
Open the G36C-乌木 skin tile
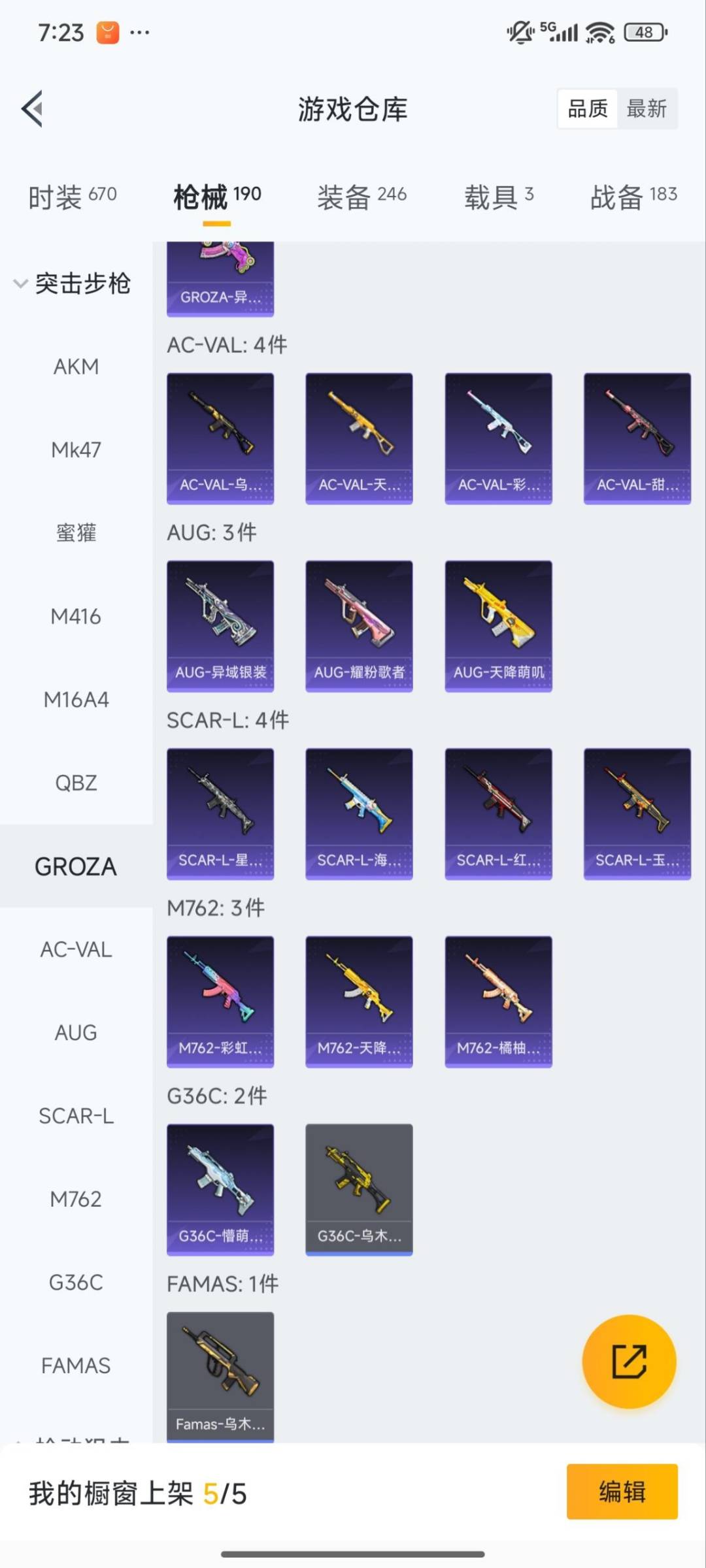(359, 1189)
